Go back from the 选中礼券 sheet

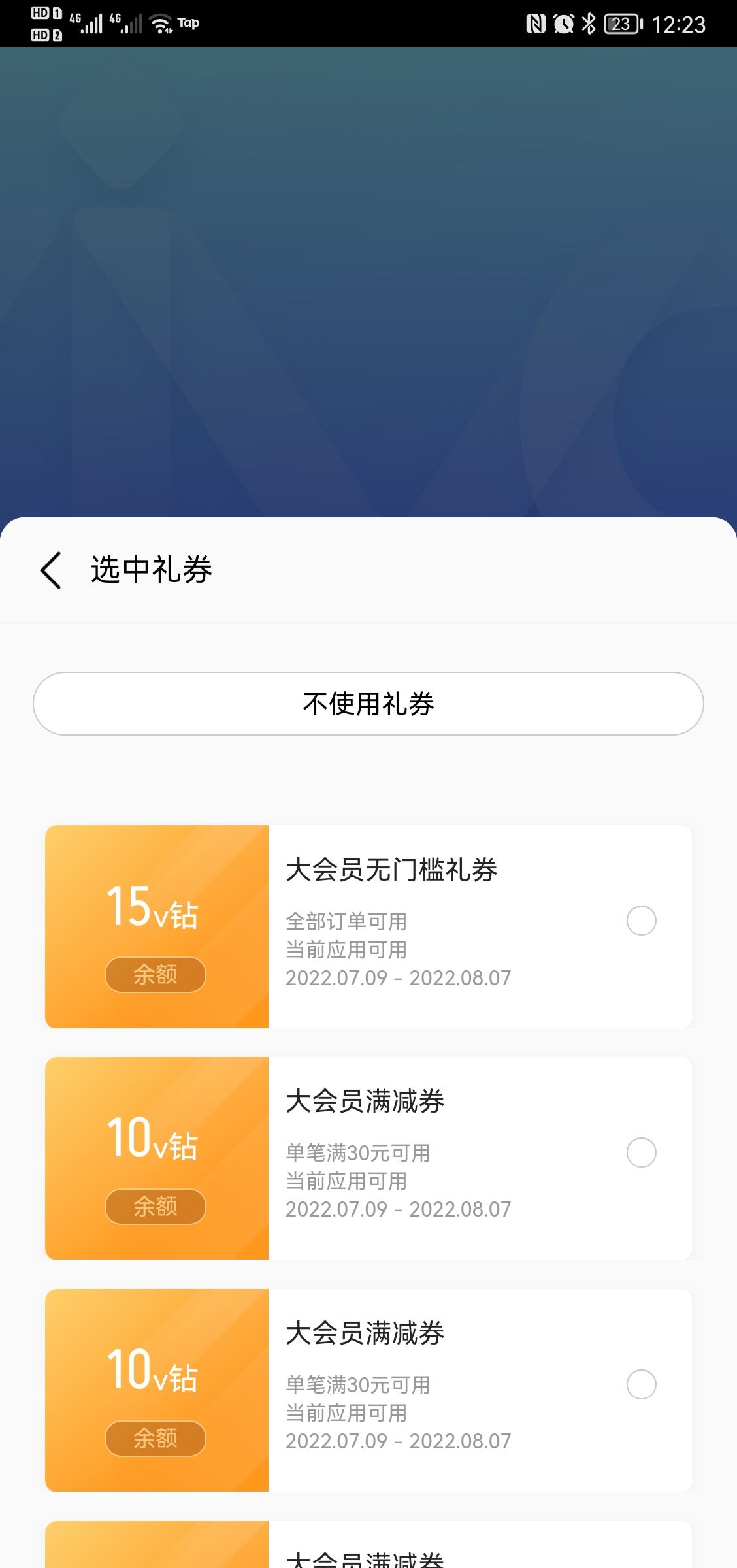click(x=51, y=570)
